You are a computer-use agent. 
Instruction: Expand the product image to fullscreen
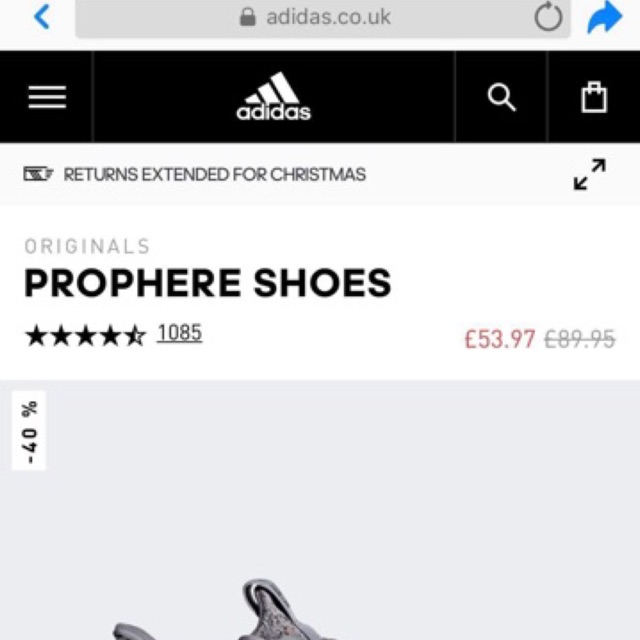[x=590, y=174]
